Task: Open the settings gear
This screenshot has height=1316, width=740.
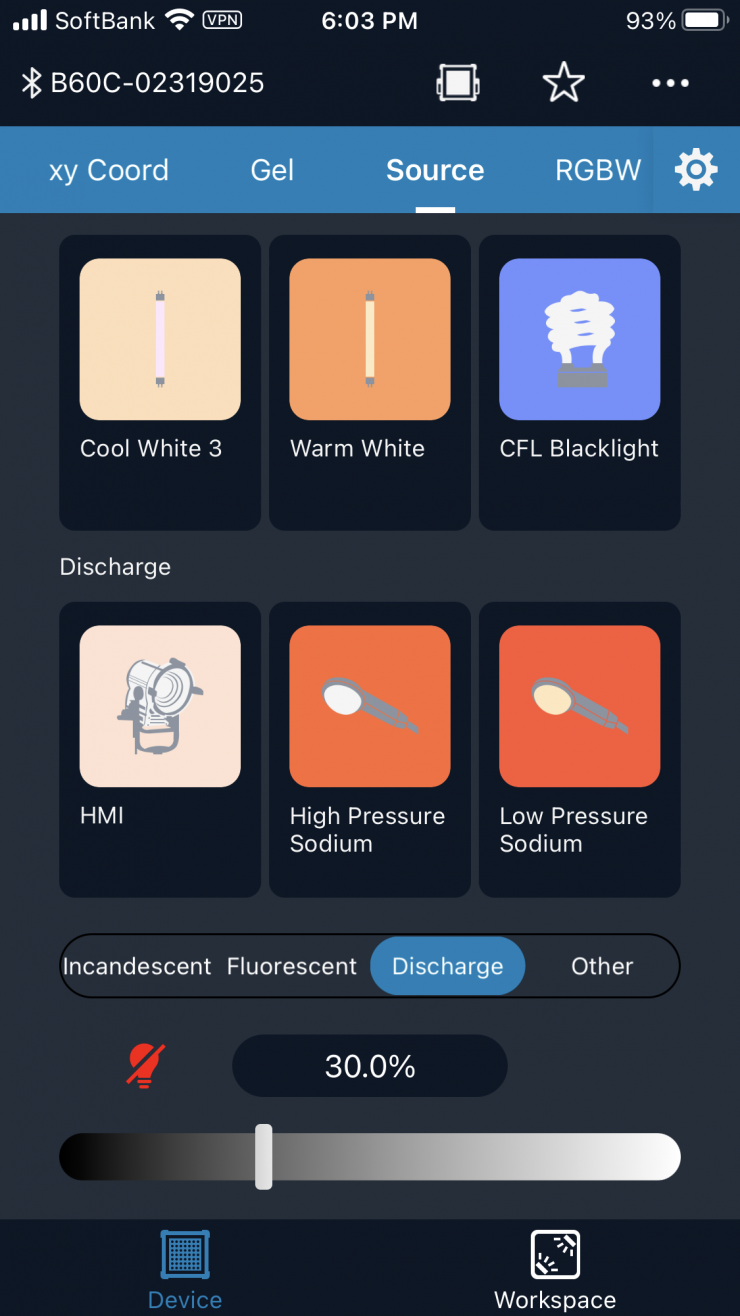Action: pos(696,170)
